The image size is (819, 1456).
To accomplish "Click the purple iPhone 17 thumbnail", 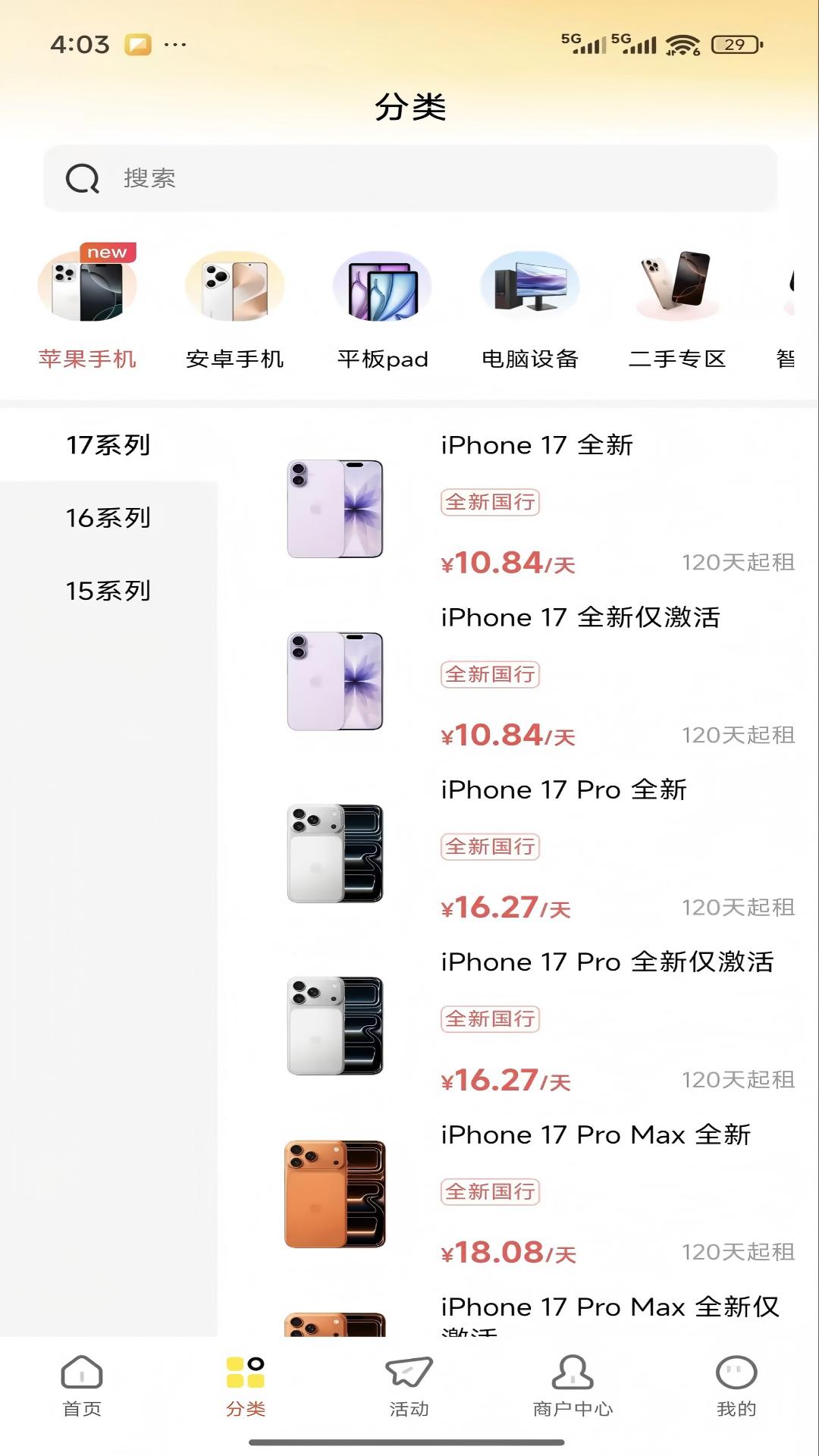I will point(334,510).
